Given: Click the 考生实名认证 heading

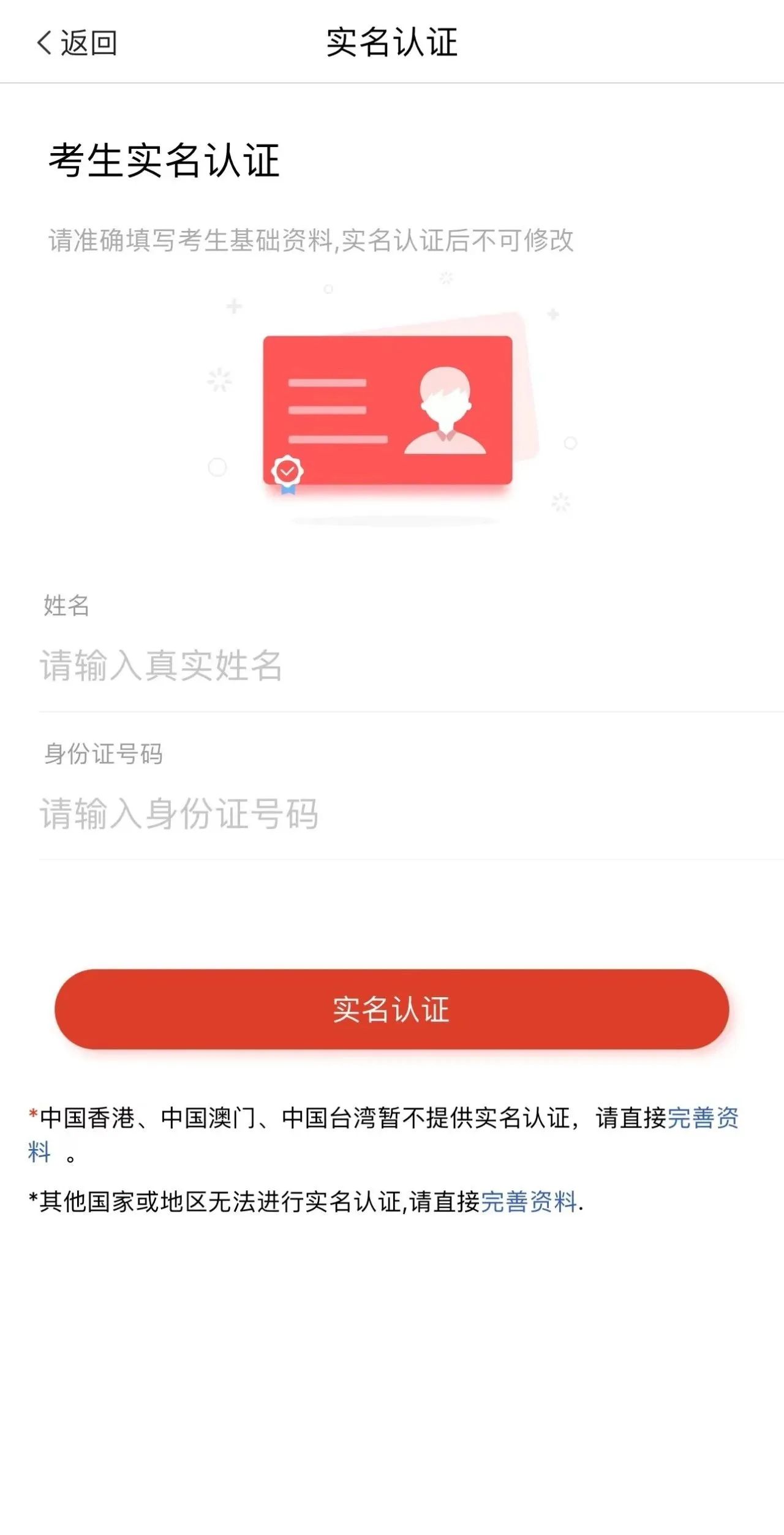Looking at the screenshot, I should pos(165,161).
